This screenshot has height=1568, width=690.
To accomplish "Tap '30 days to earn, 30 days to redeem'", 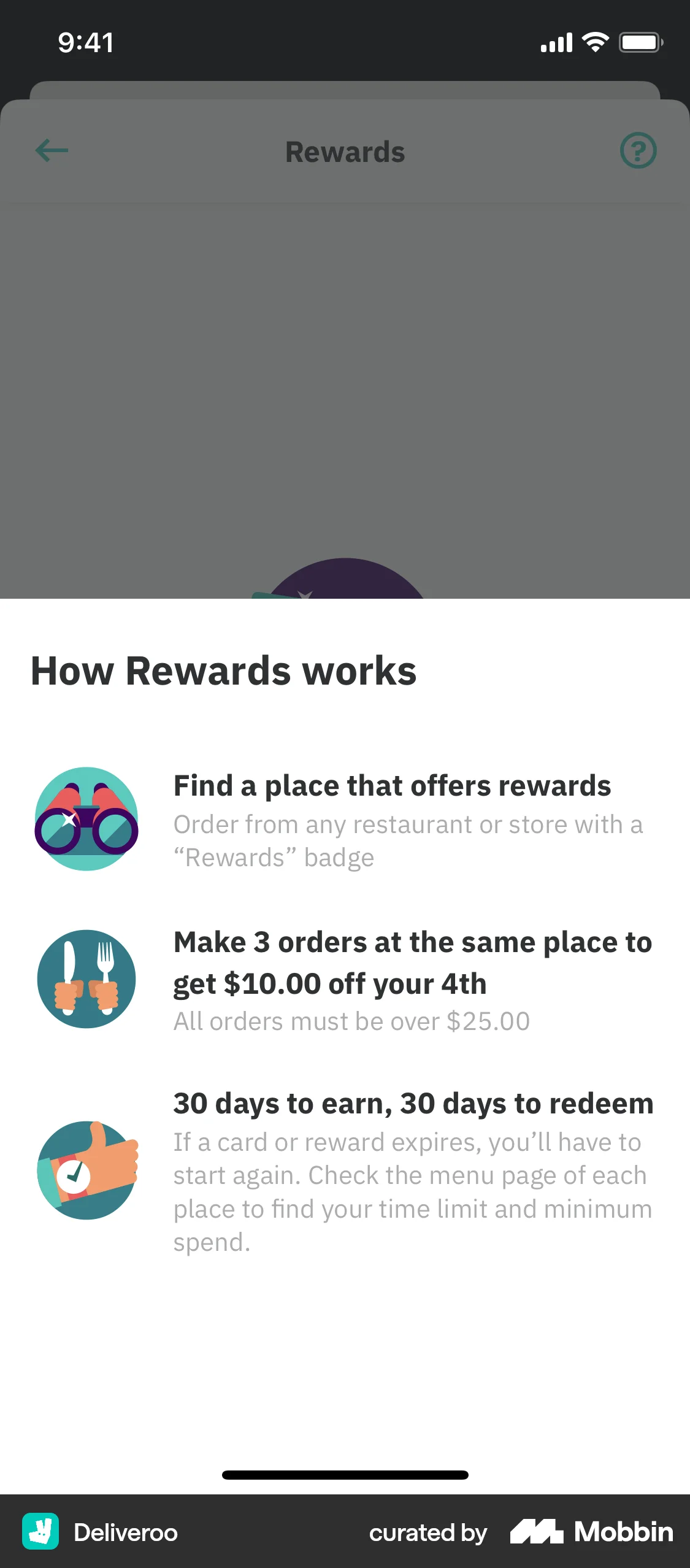I will [x=413, y=1102].
